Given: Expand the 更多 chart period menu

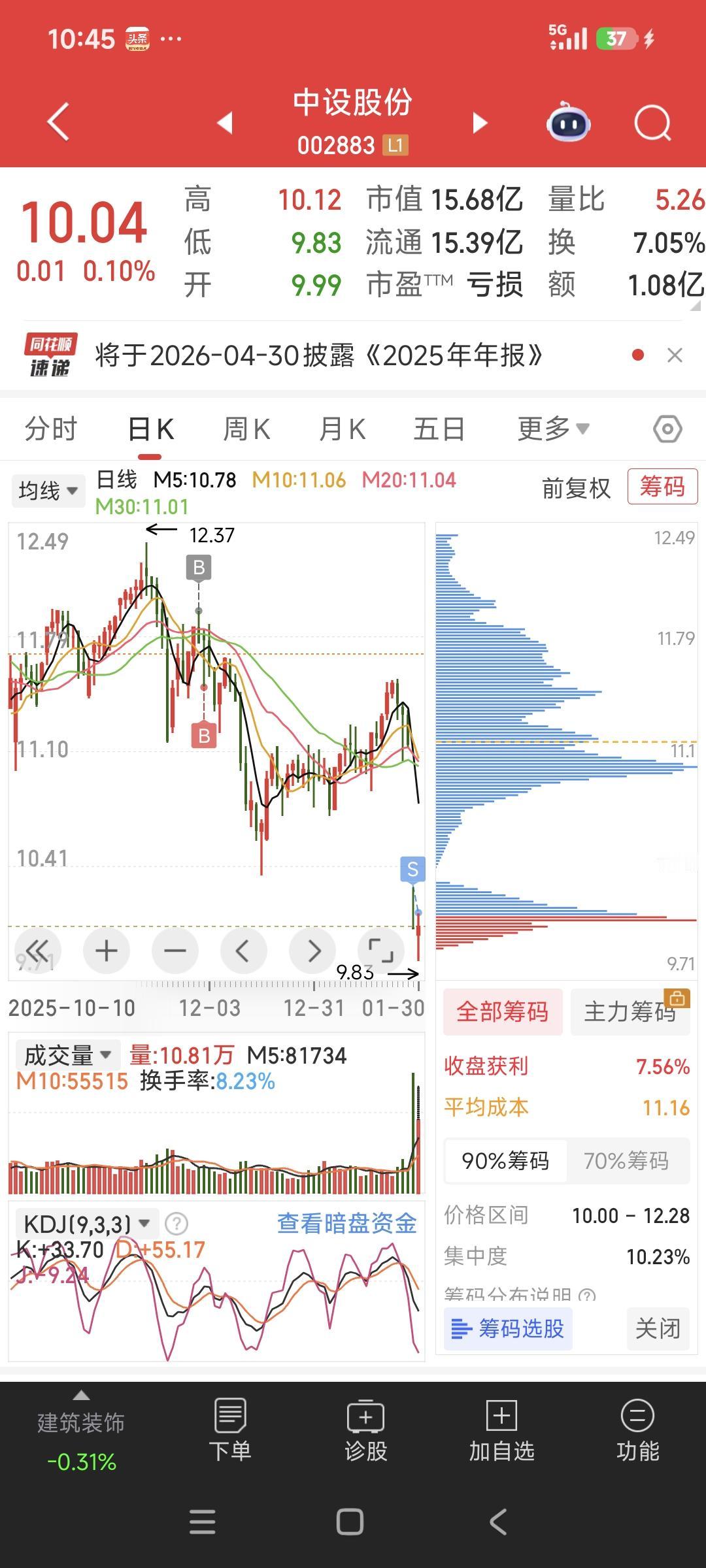Looking at the screenshot, I should pyautogui.click(x=553, y=428).
